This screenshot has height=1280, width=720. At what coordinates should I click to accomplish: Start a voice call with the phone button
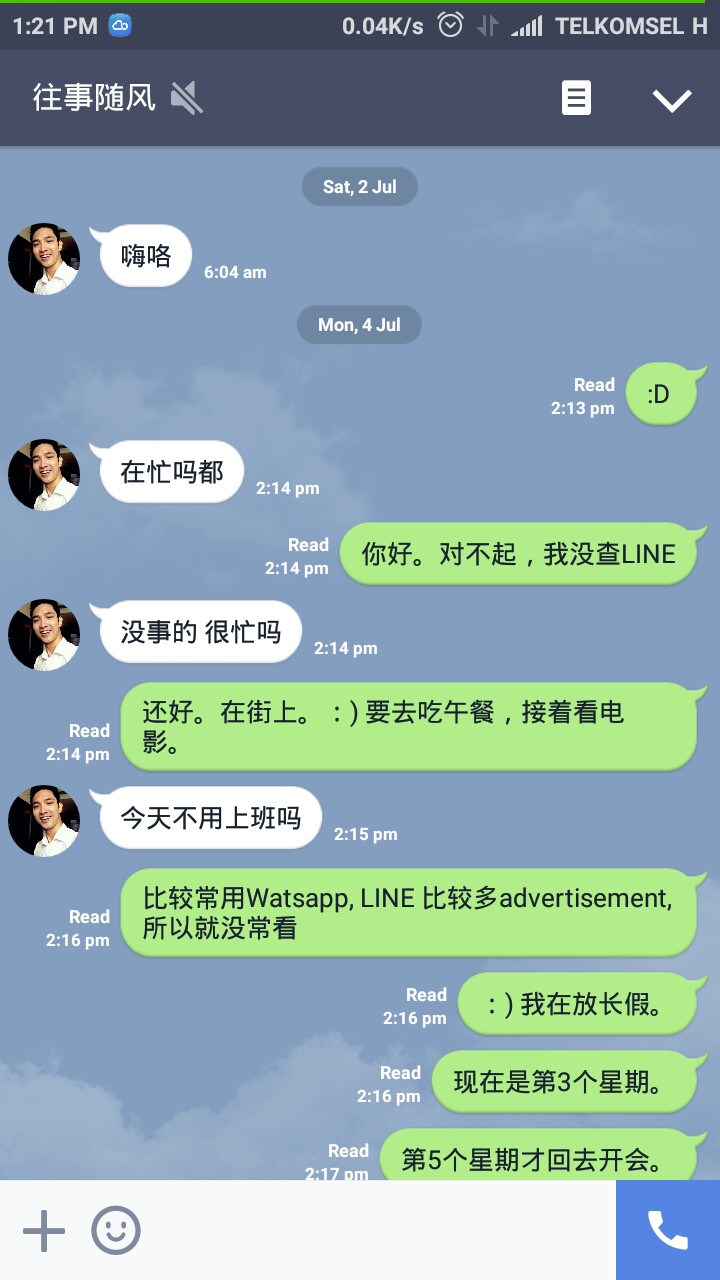[x=668, y=1230]
